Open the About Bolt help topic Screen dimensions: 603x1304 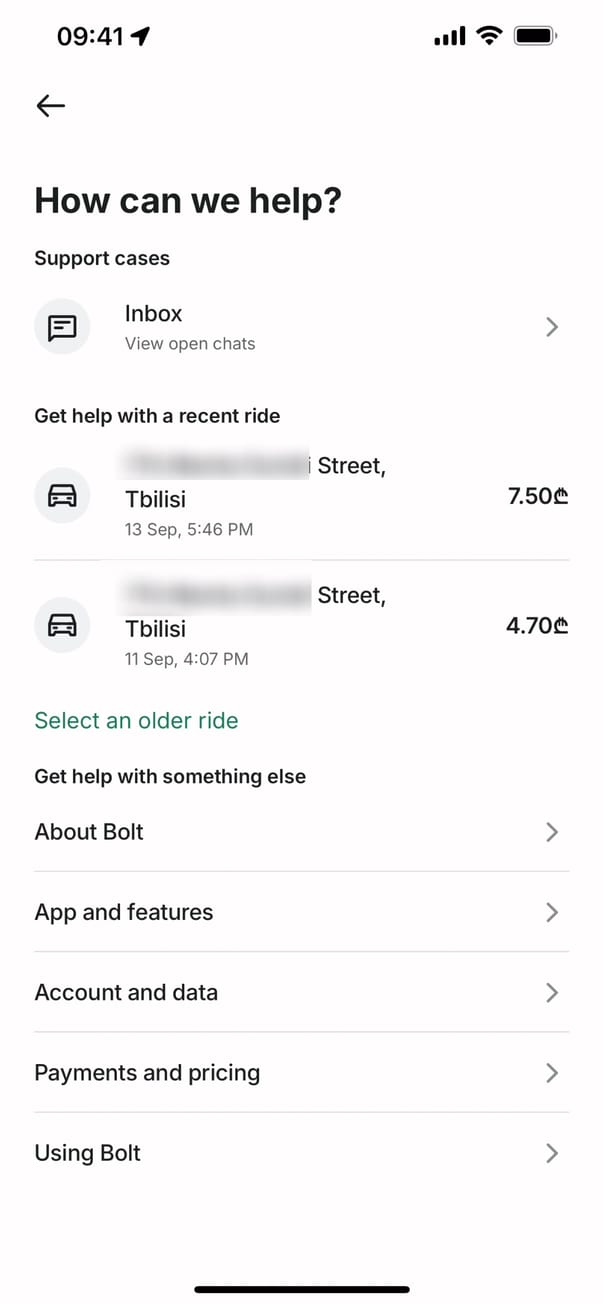coord(300,832)
